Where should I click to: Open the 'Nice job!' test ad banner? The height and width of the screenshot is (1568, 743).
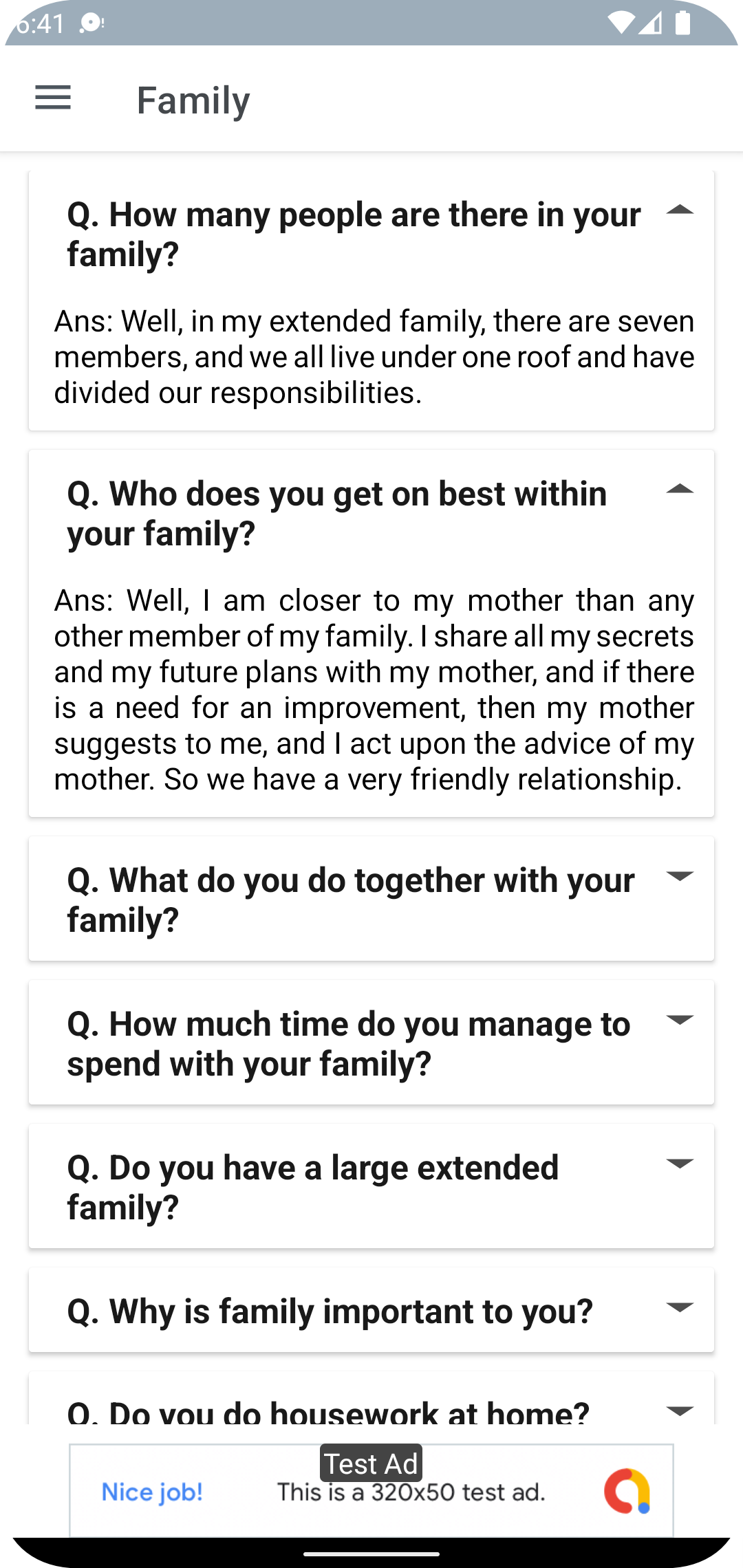pyautogui.click(x=371, y=1492)
